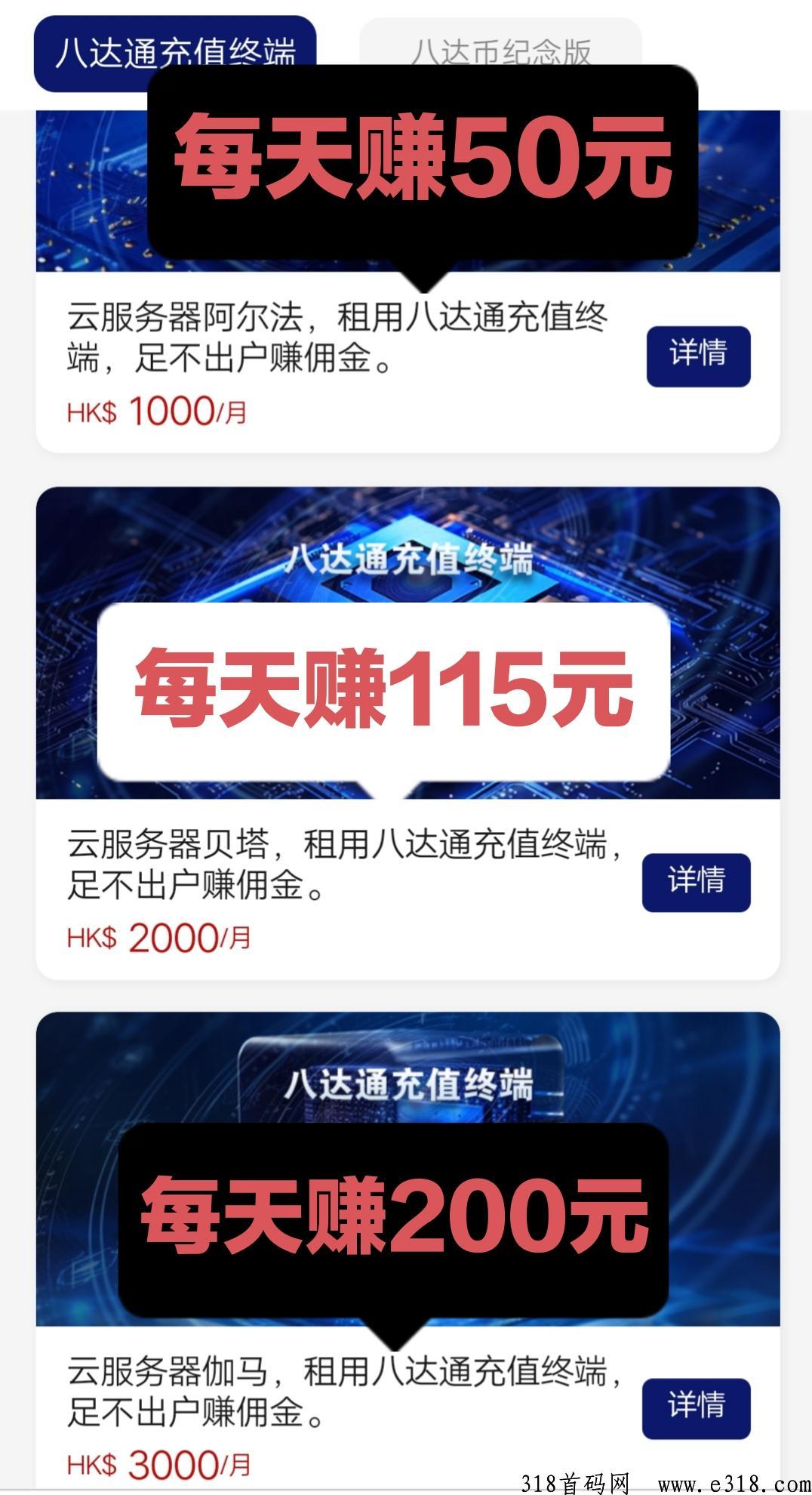Switch to the 八达币纪念版 tab
812x1495 pixels.
(500, 44)
